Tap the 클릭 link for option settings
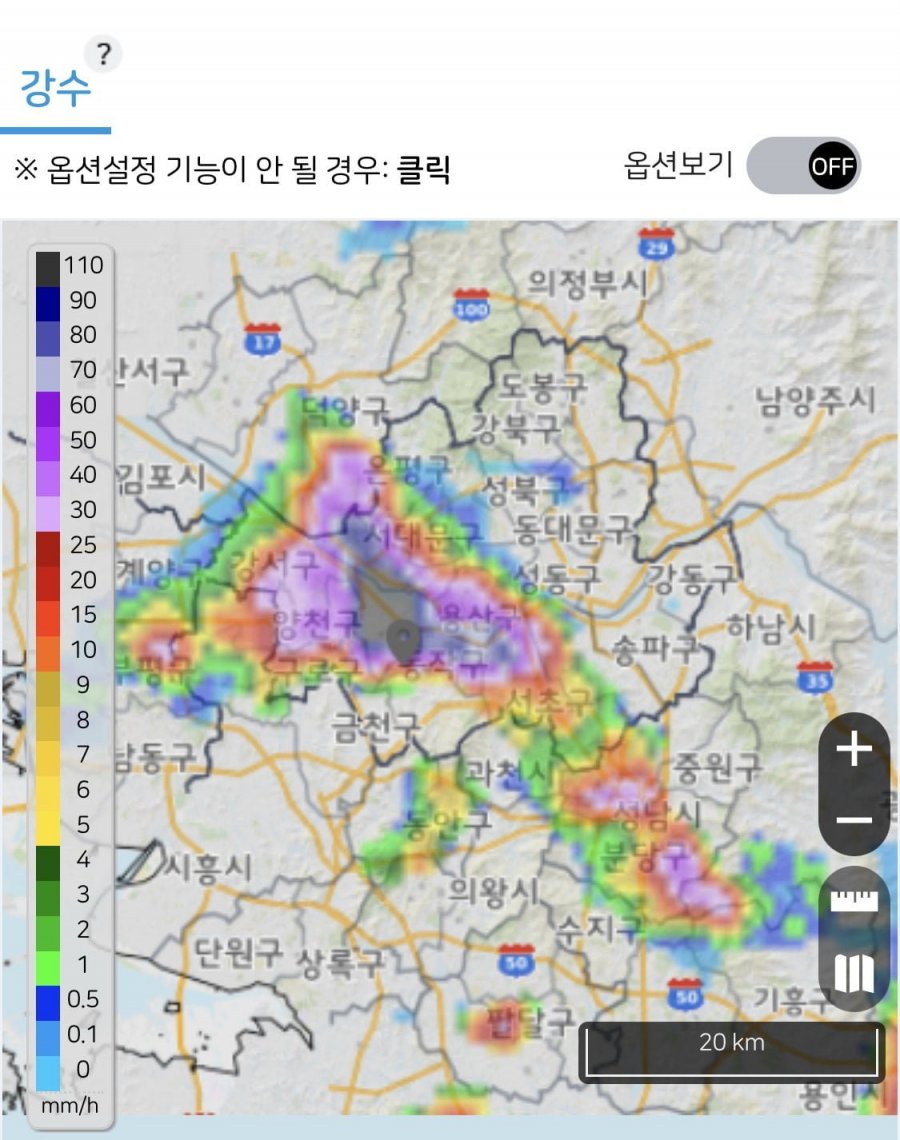This screenshot has height=1140, width=900. point(424,169)
